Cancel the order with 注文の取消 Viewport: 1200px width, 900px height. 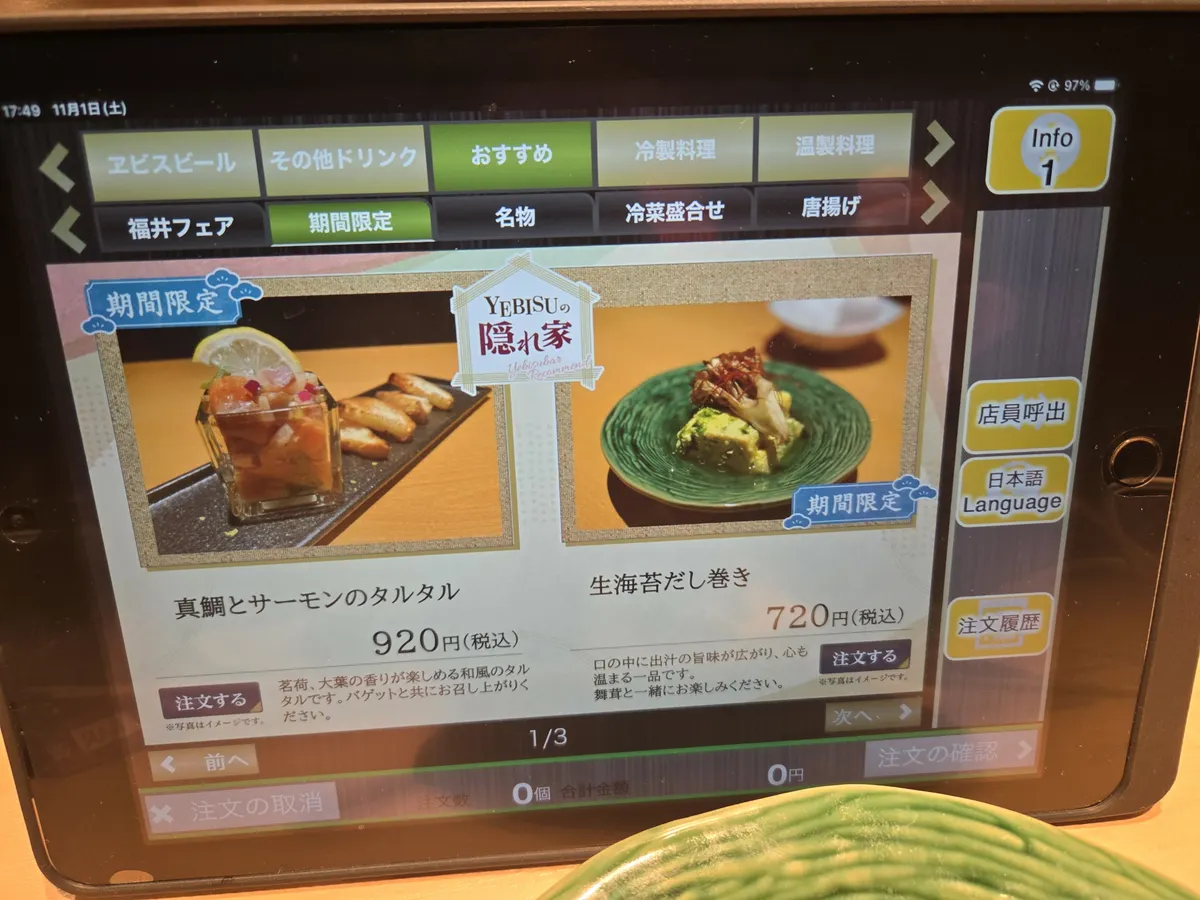[x=241, y=808]
